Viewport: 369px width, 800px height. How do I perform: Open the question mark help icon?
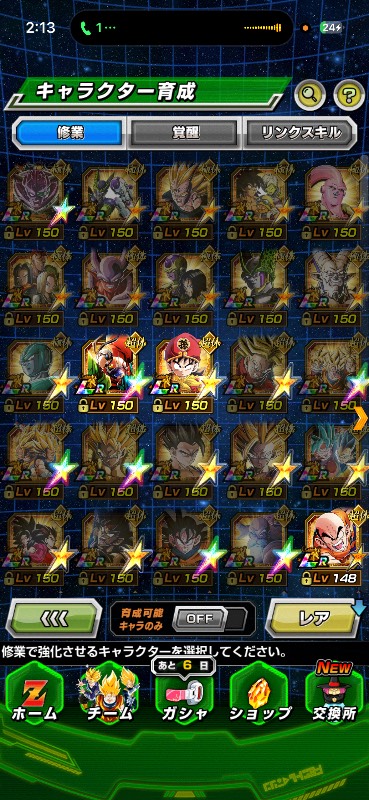click(349, 94)
